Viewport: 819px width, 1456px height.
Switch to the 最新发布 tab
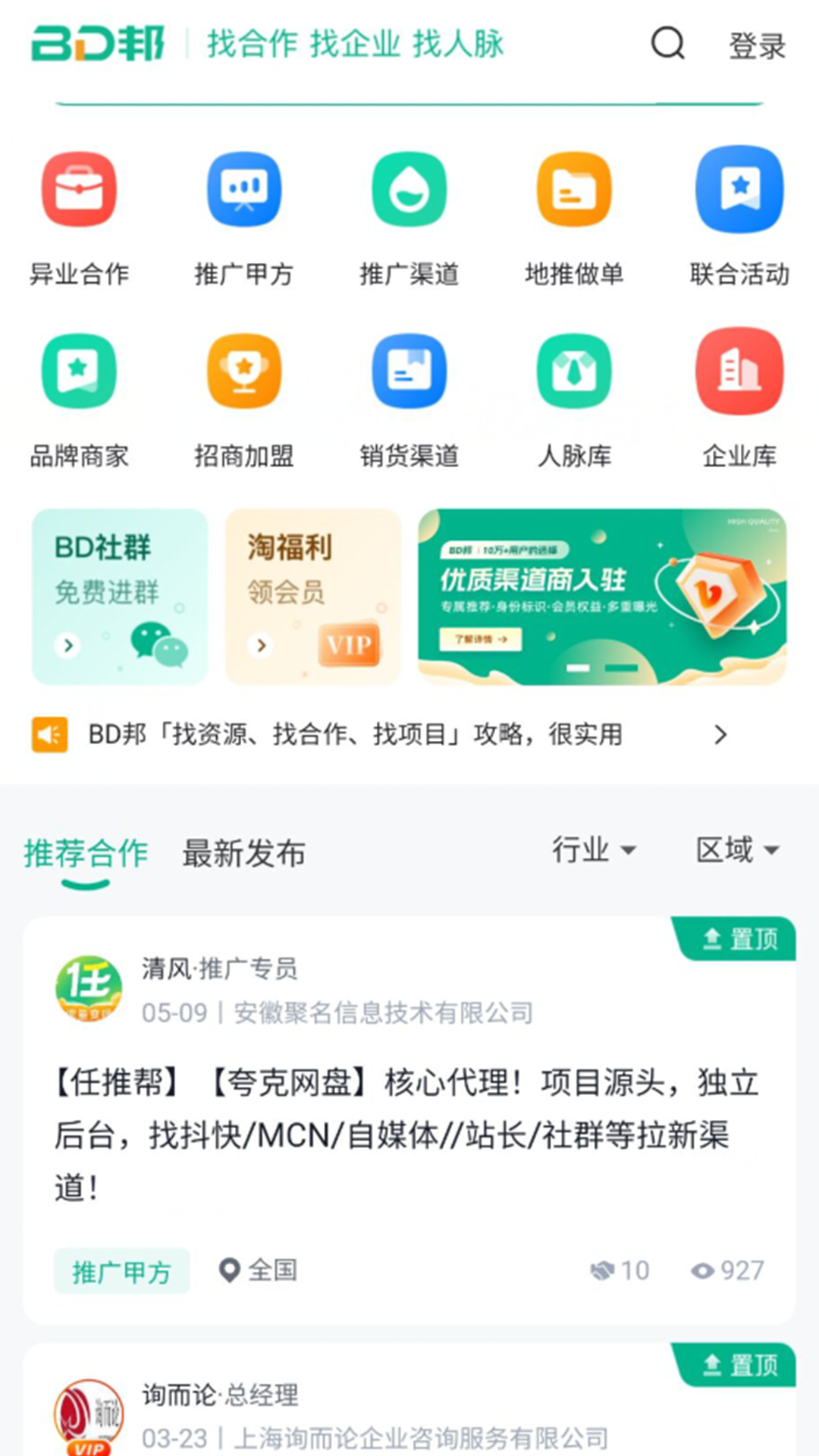tap(243, 854)
